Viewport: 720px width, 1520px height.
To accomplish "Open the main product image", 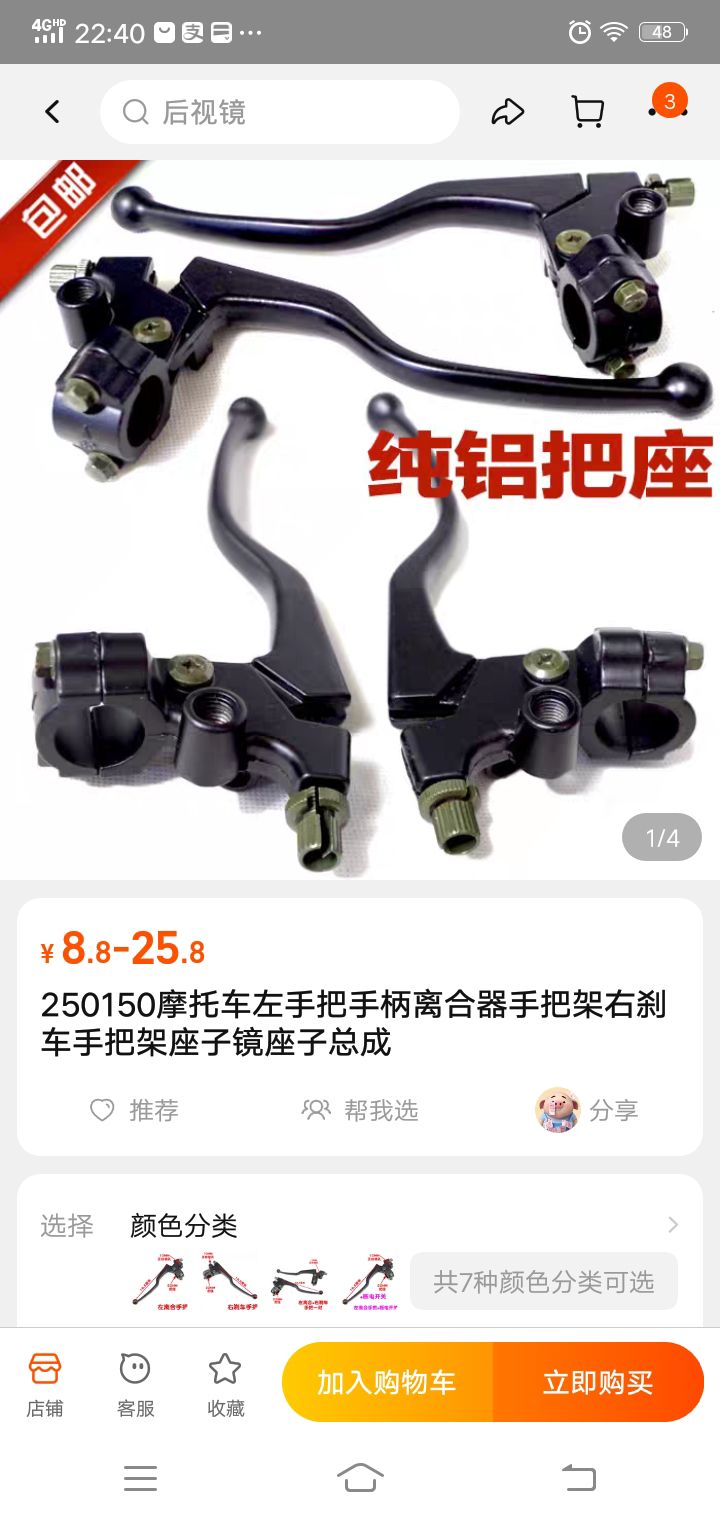I will [x=360, y=520].
